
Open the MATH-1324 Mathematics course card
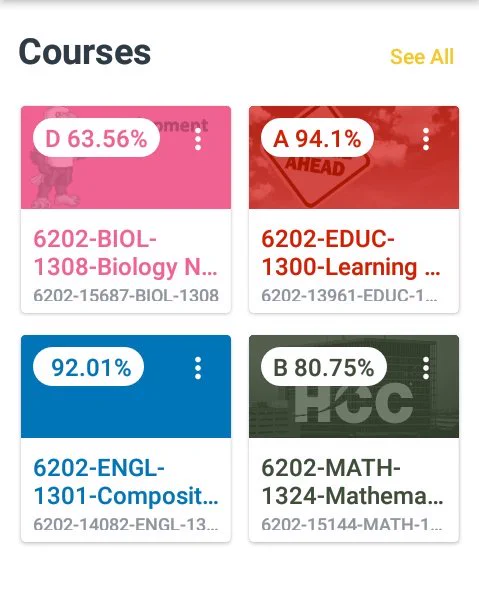pos(354,438)
